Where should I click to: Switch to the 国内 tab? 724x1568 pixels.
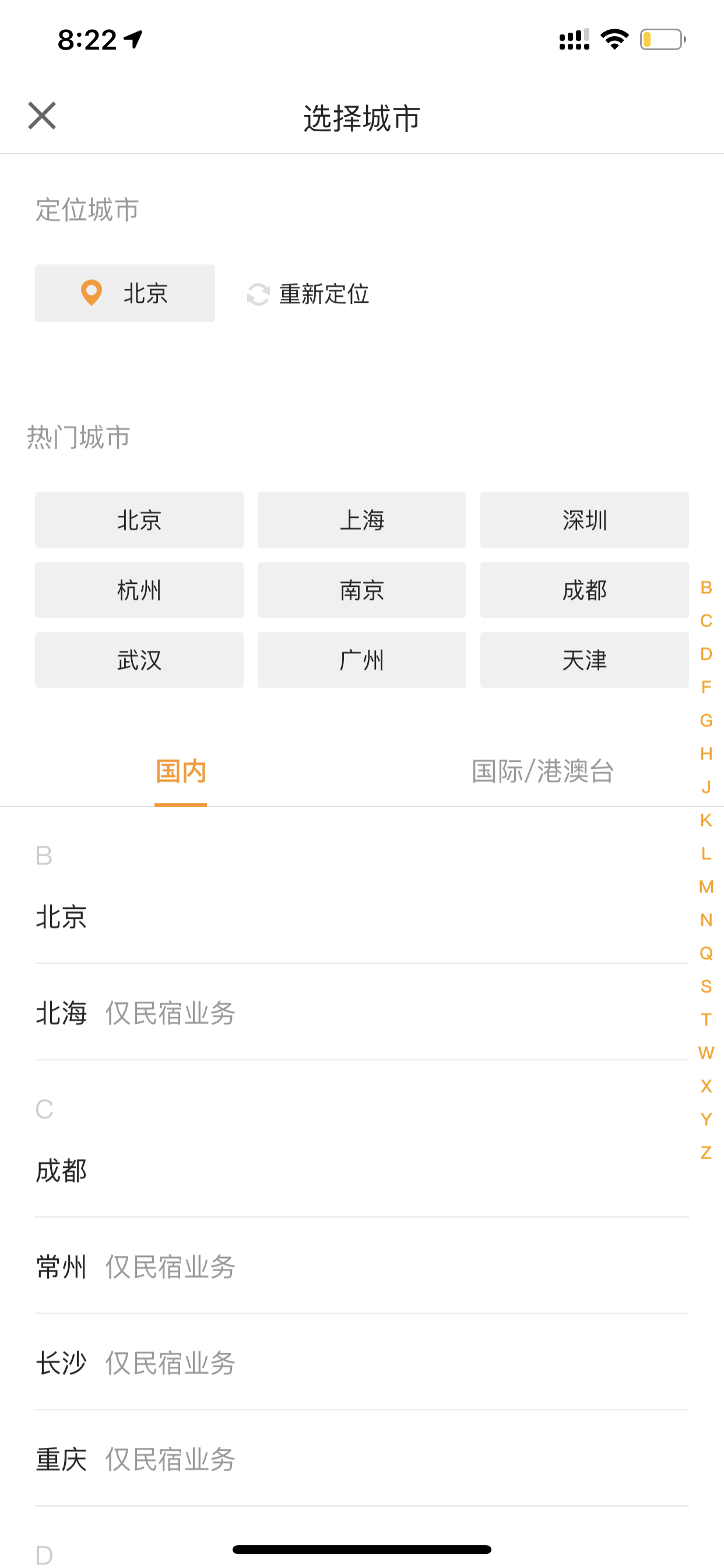(181, 771)
